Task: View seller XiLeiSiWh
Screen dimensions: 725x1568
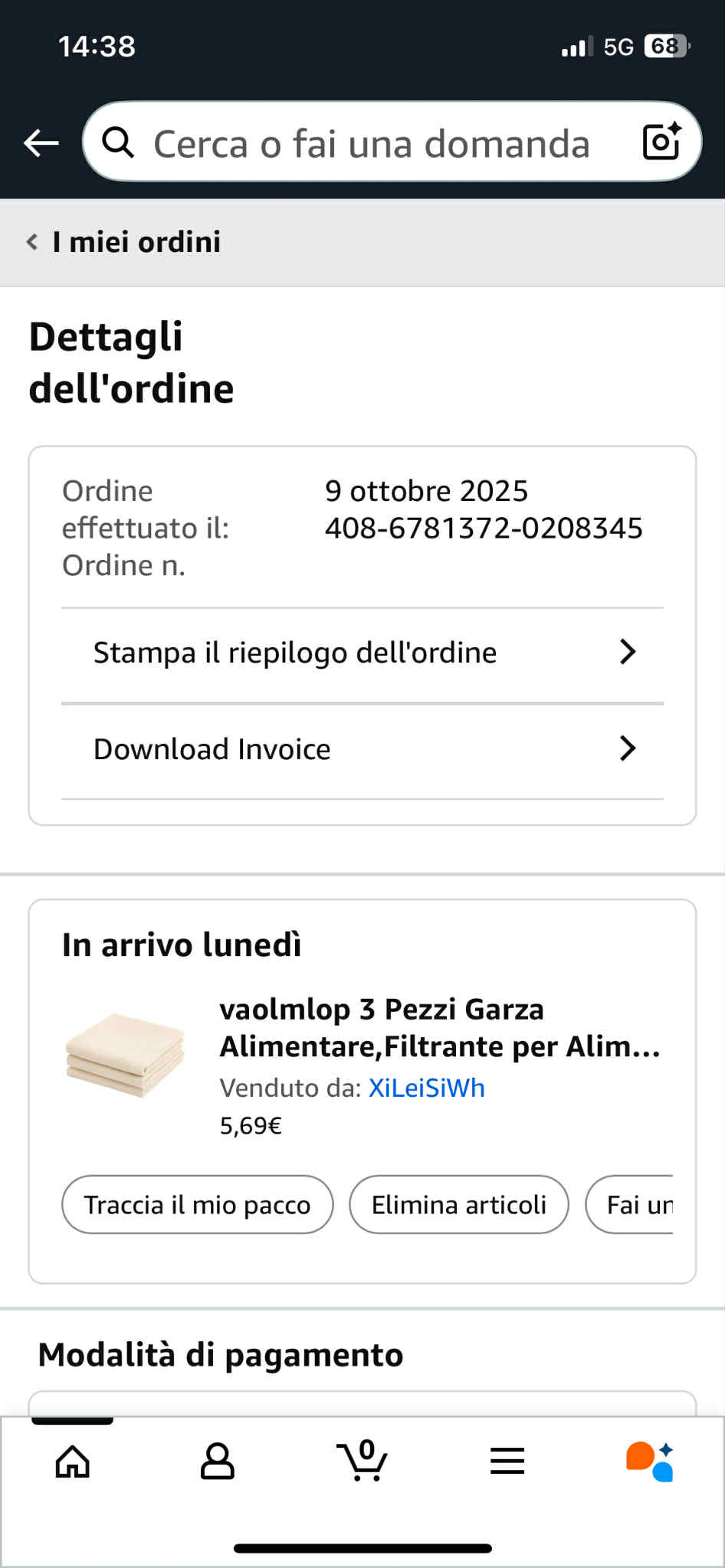Action: click(x=426, y=1088)
